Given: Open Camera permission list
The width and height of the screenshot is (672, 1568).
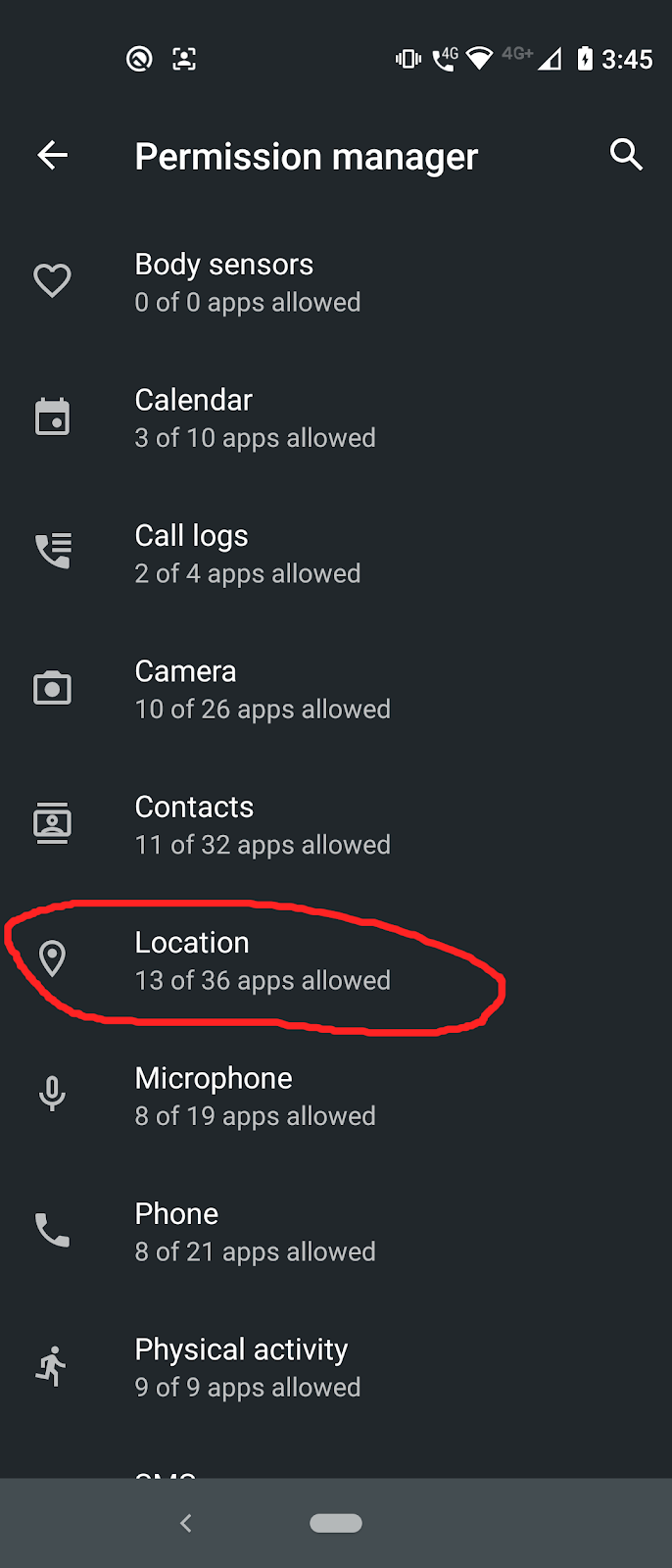Looking at the screenshot, I should point(263,690).
